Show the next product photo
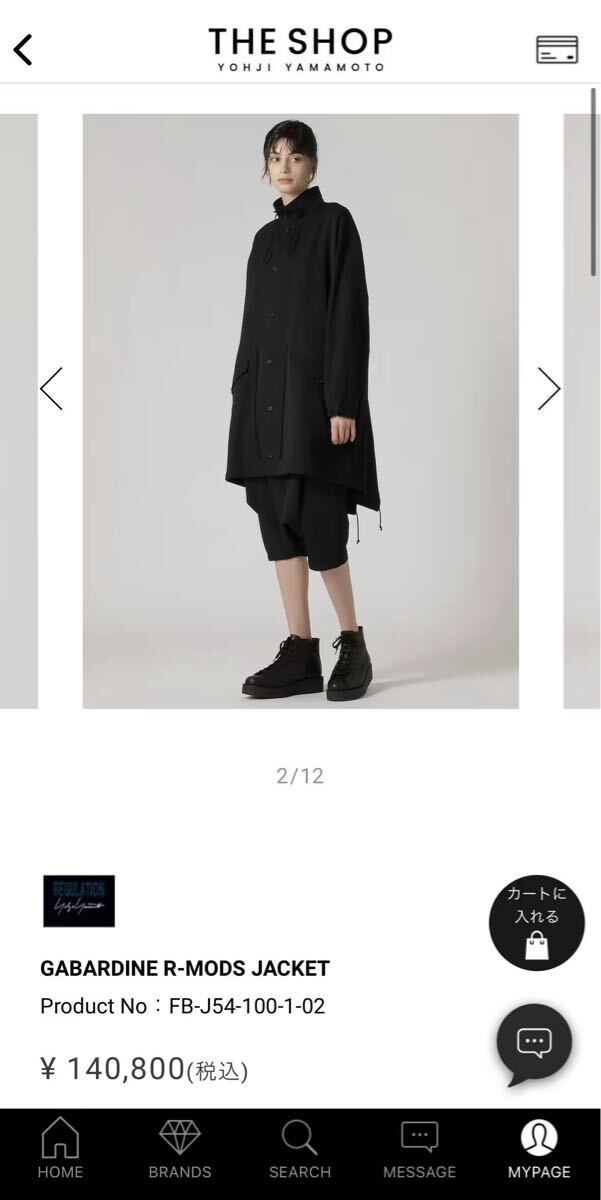 tap(548, 388)
